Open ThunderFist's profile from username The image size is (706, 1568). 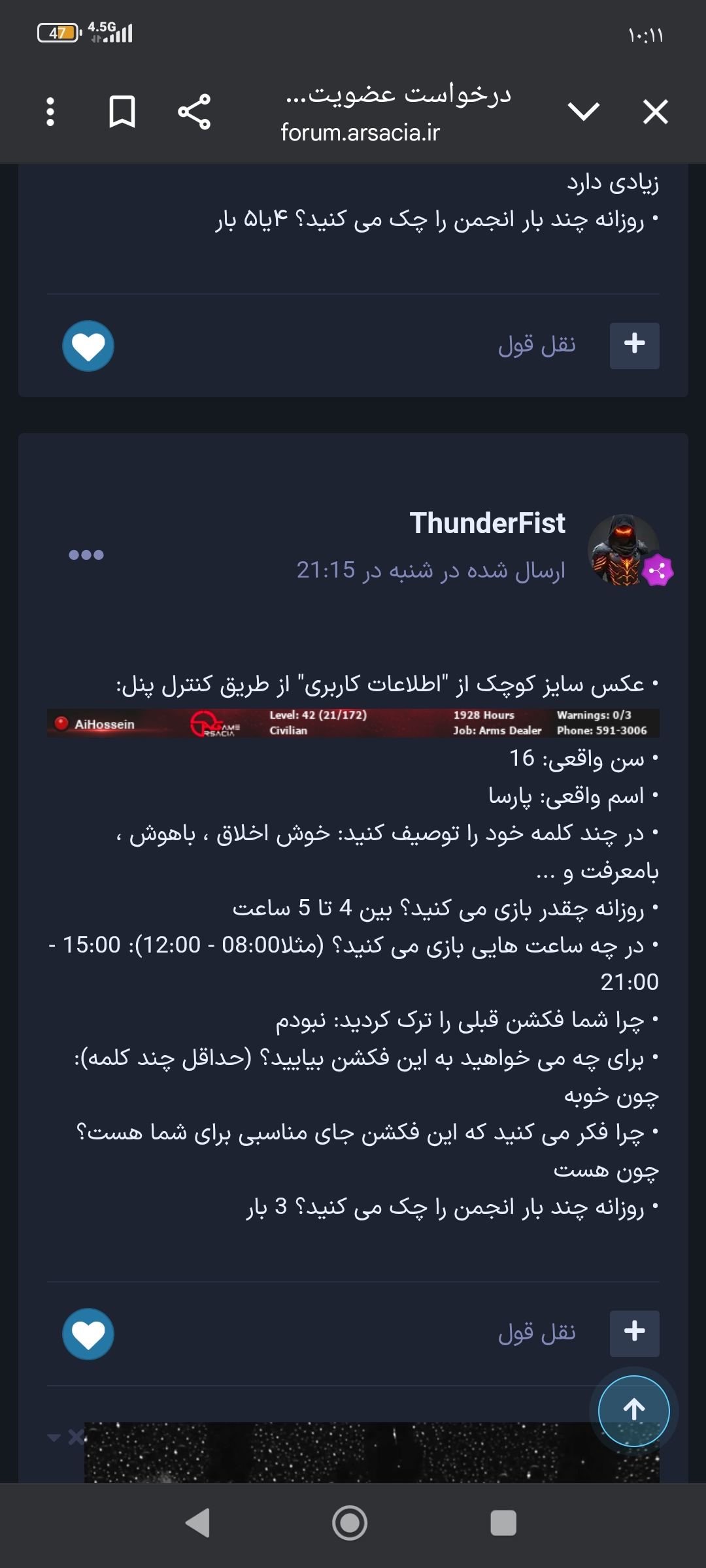(487, 523)
